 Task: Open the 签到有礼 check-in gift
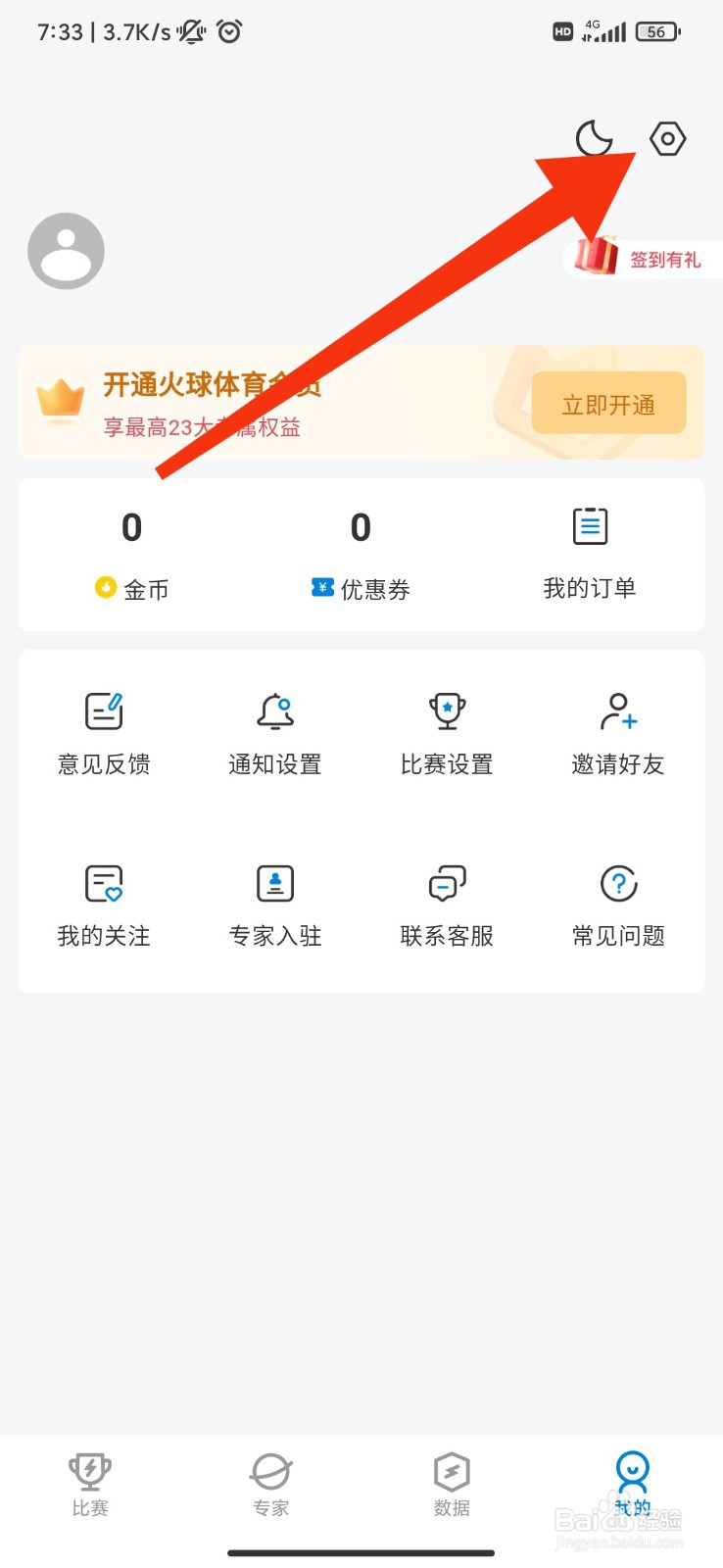tap(643, 259)
